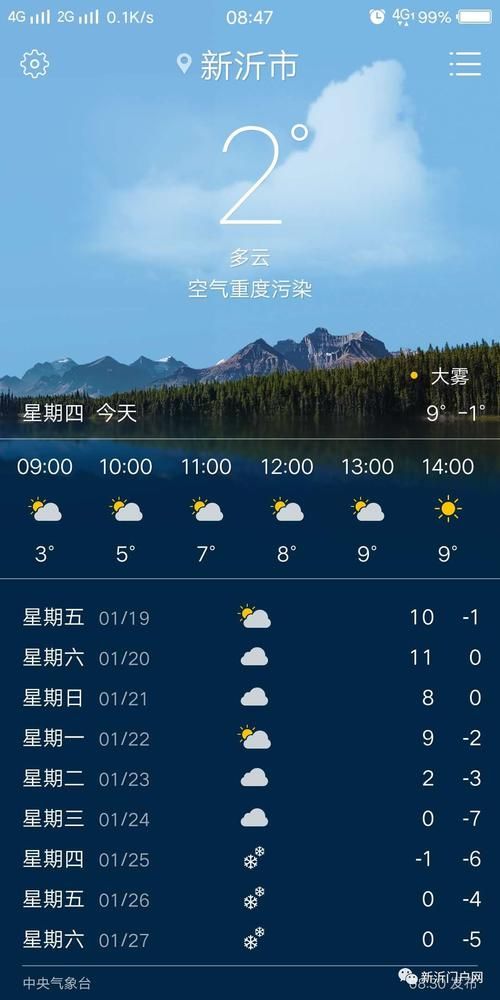
Task: Tap the 新沂市 location name
Action: (249, 65)
